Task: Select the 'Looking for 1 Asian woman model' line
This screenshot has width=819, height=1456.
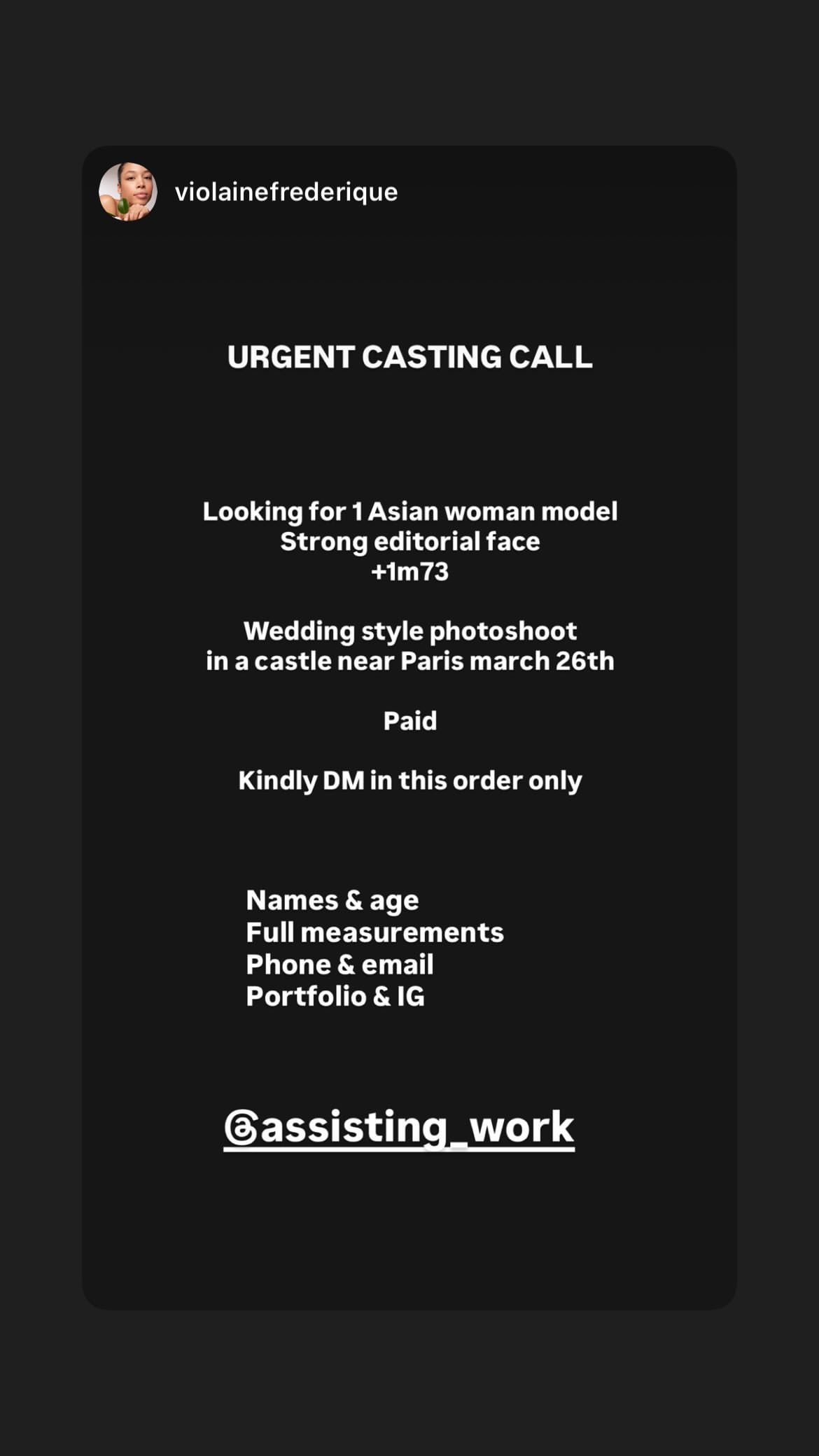Action: 409,512
